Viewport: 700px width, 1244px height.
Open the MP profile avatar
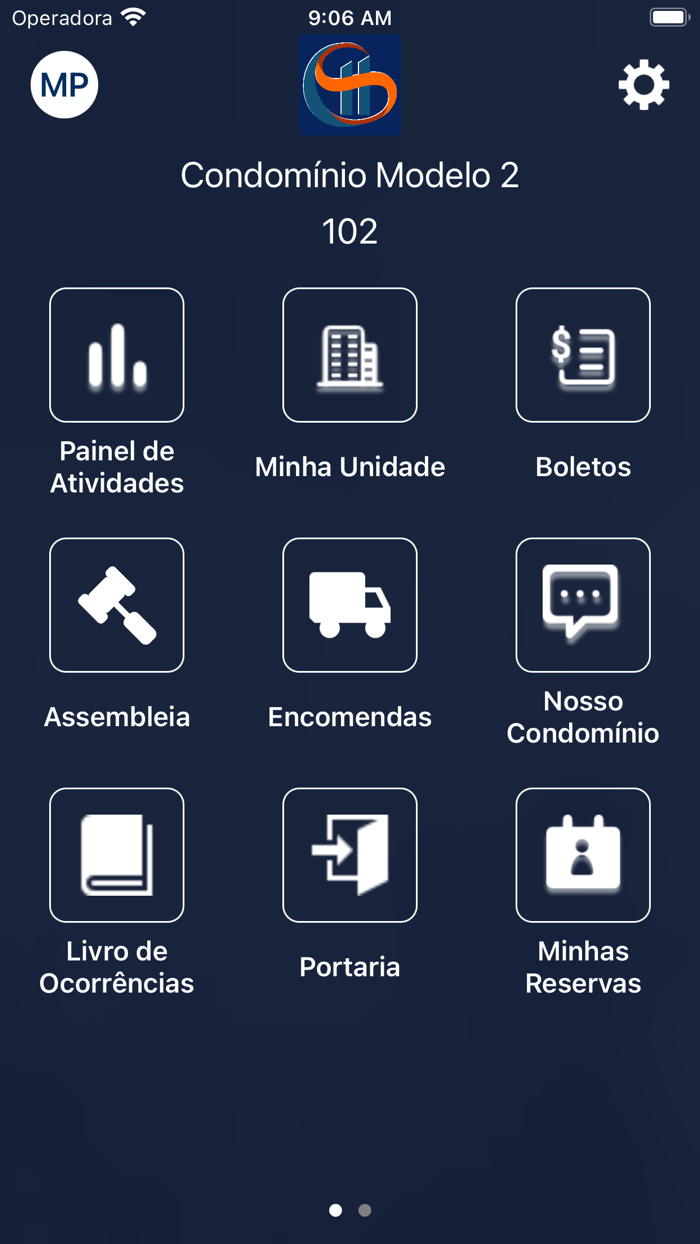click(64, 85)
